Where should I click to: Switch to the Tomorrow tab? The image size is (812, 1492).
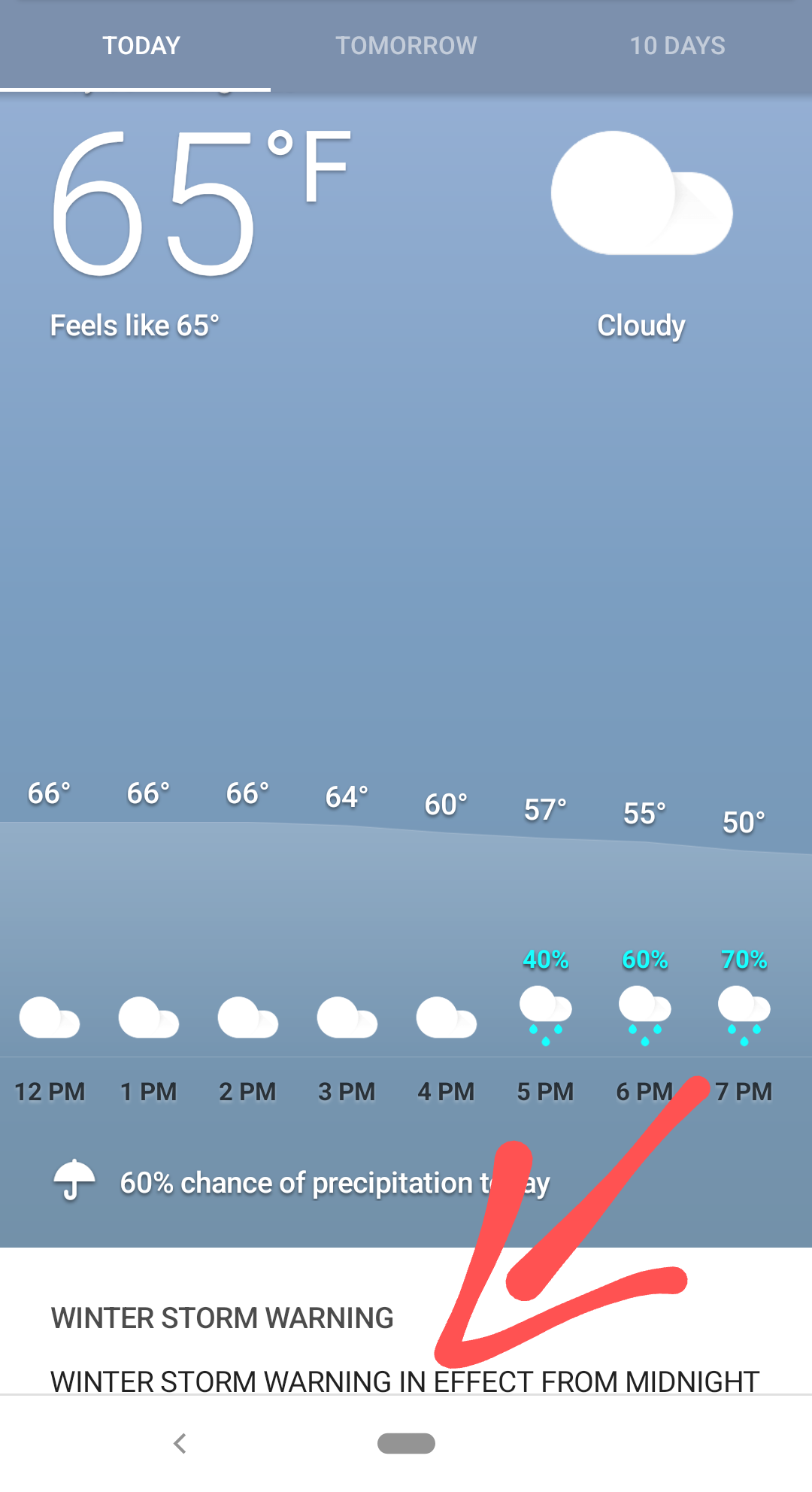[x=406, y=46]
